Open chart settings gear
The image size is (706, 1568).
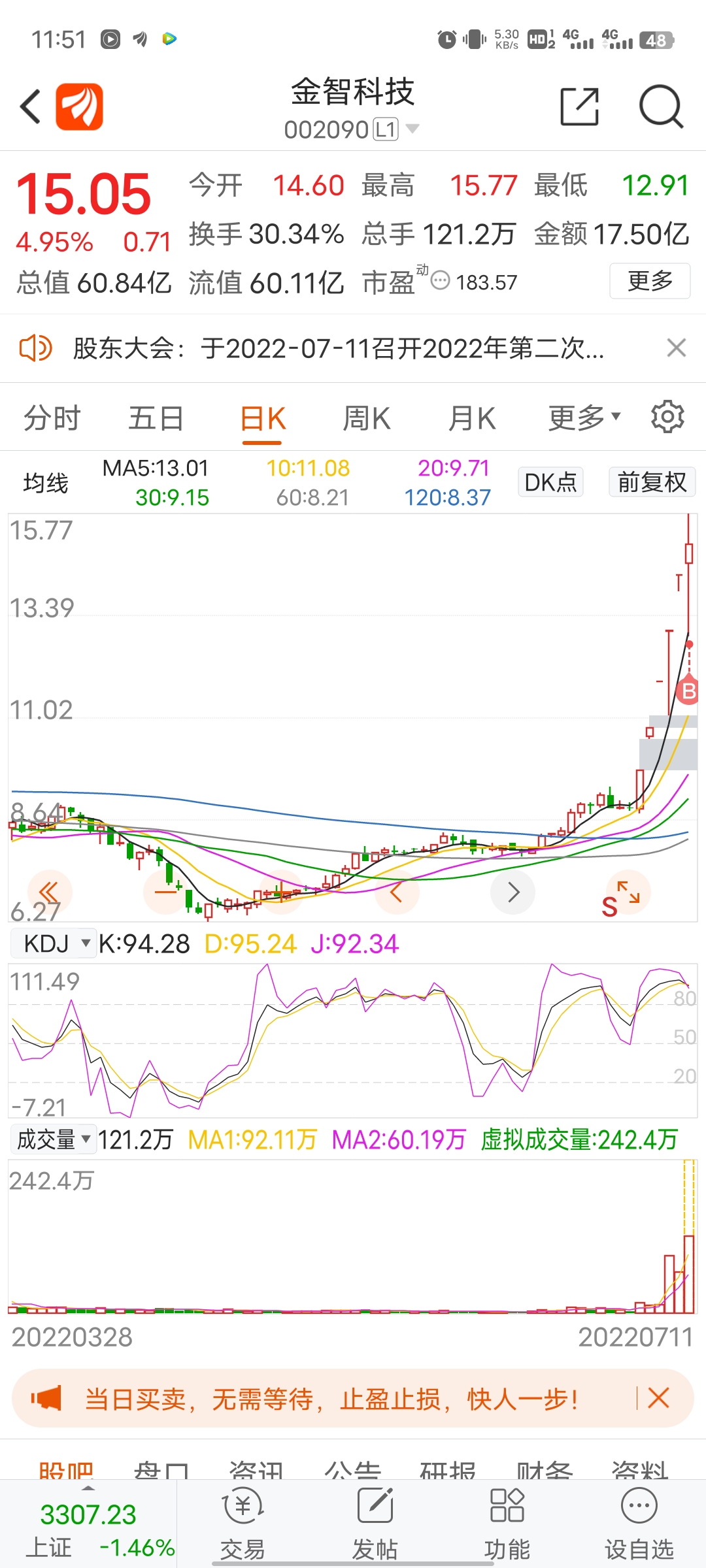point(667,417)
